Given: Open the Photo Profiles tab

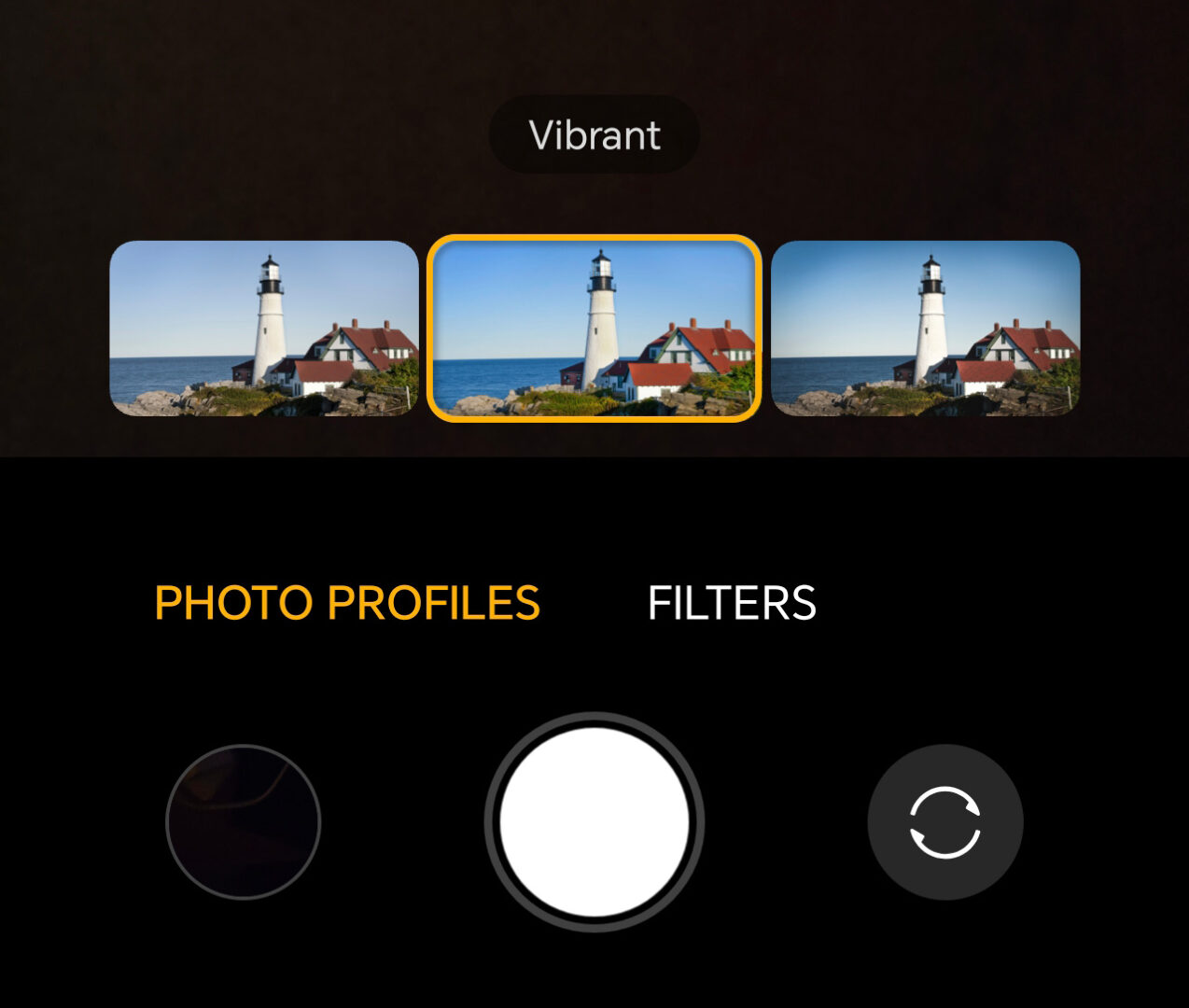Looking at the screenshot, I should point(347,603).
